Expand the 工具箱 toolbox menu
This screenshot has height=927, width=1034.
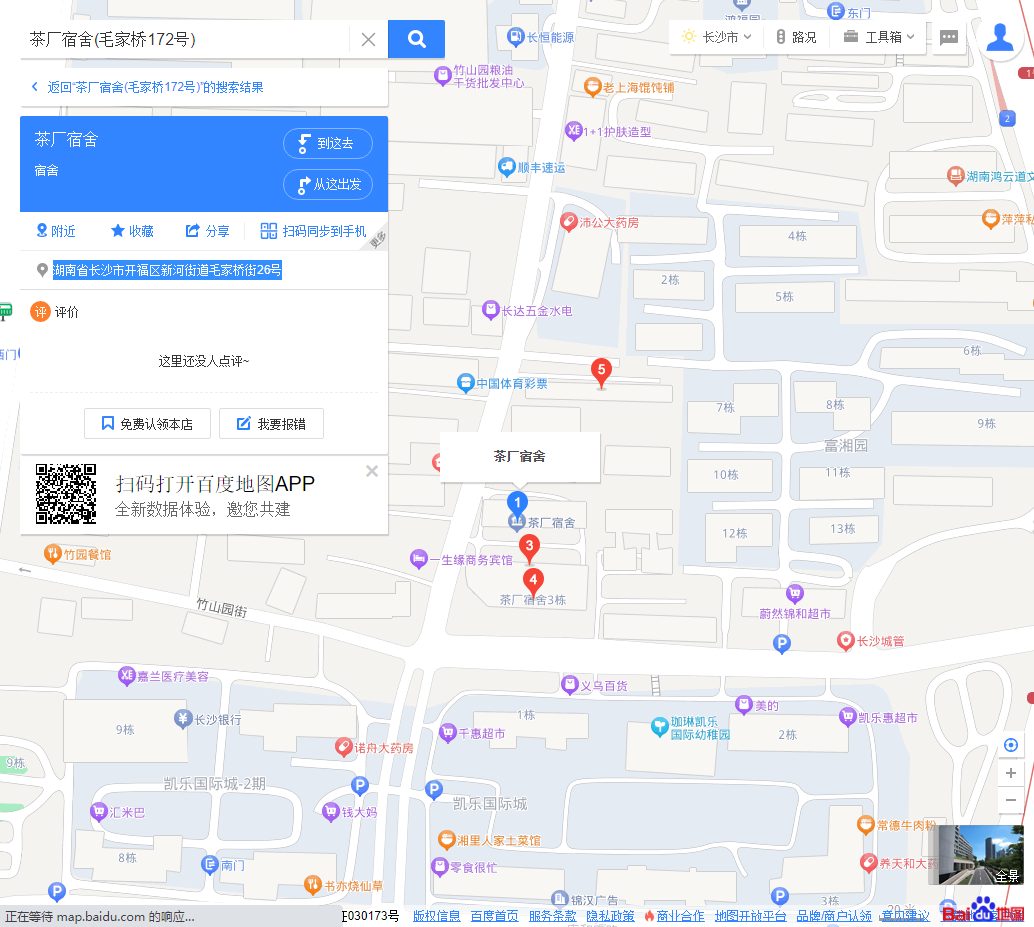(x=880, y=37)
